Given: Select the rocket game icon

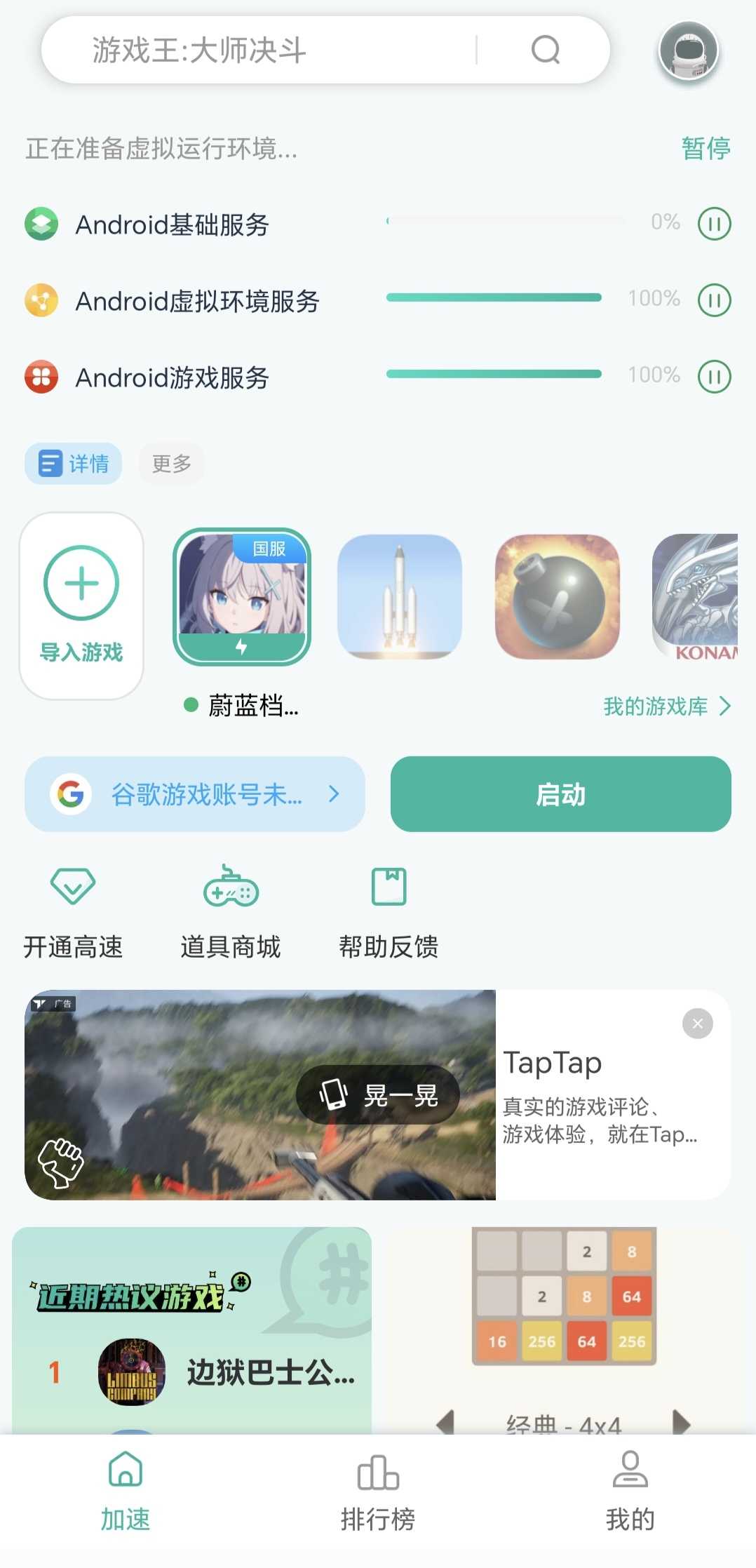Looking at the screenshot, I should click(x=400, y=596).
